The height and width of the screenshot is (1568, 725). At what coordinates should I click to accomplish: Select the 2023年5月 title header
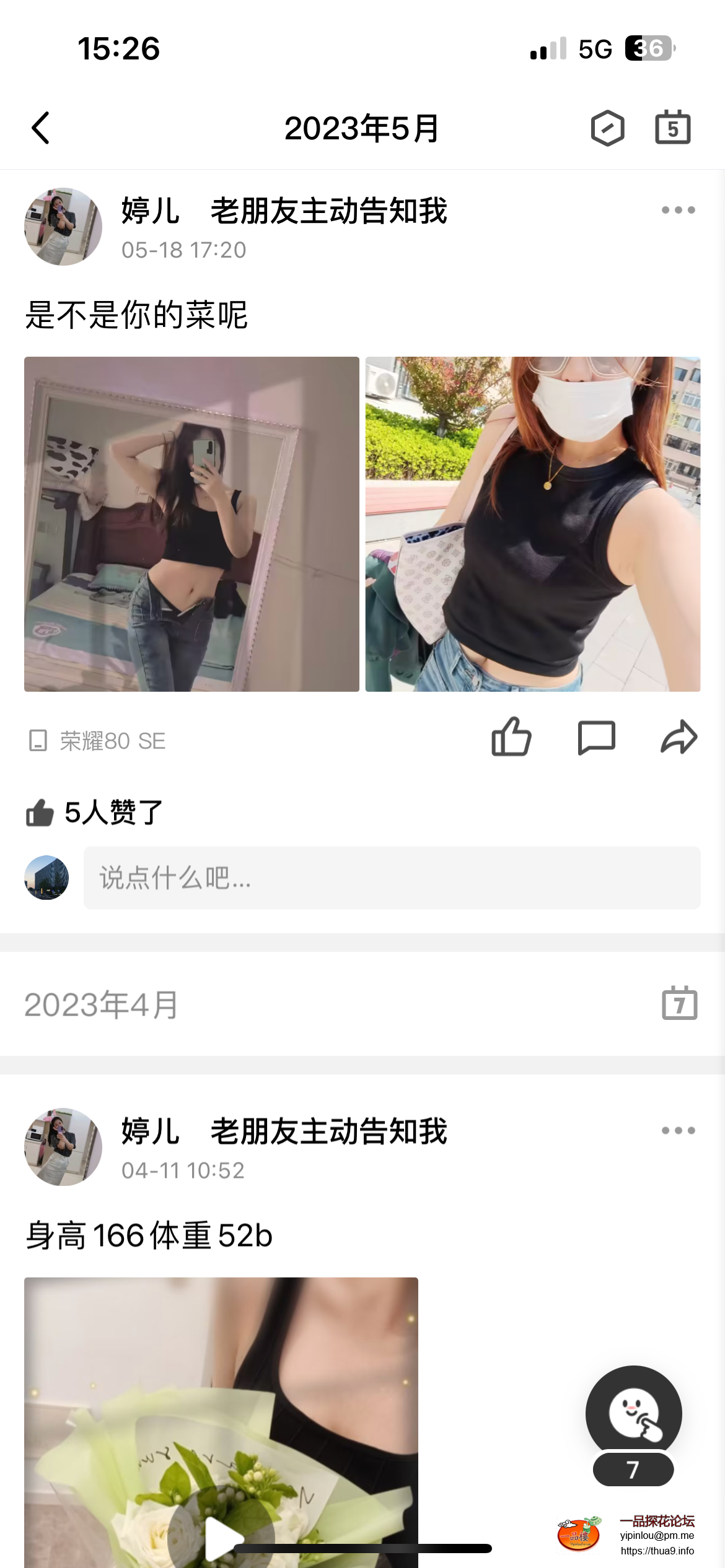pos(362,129)
